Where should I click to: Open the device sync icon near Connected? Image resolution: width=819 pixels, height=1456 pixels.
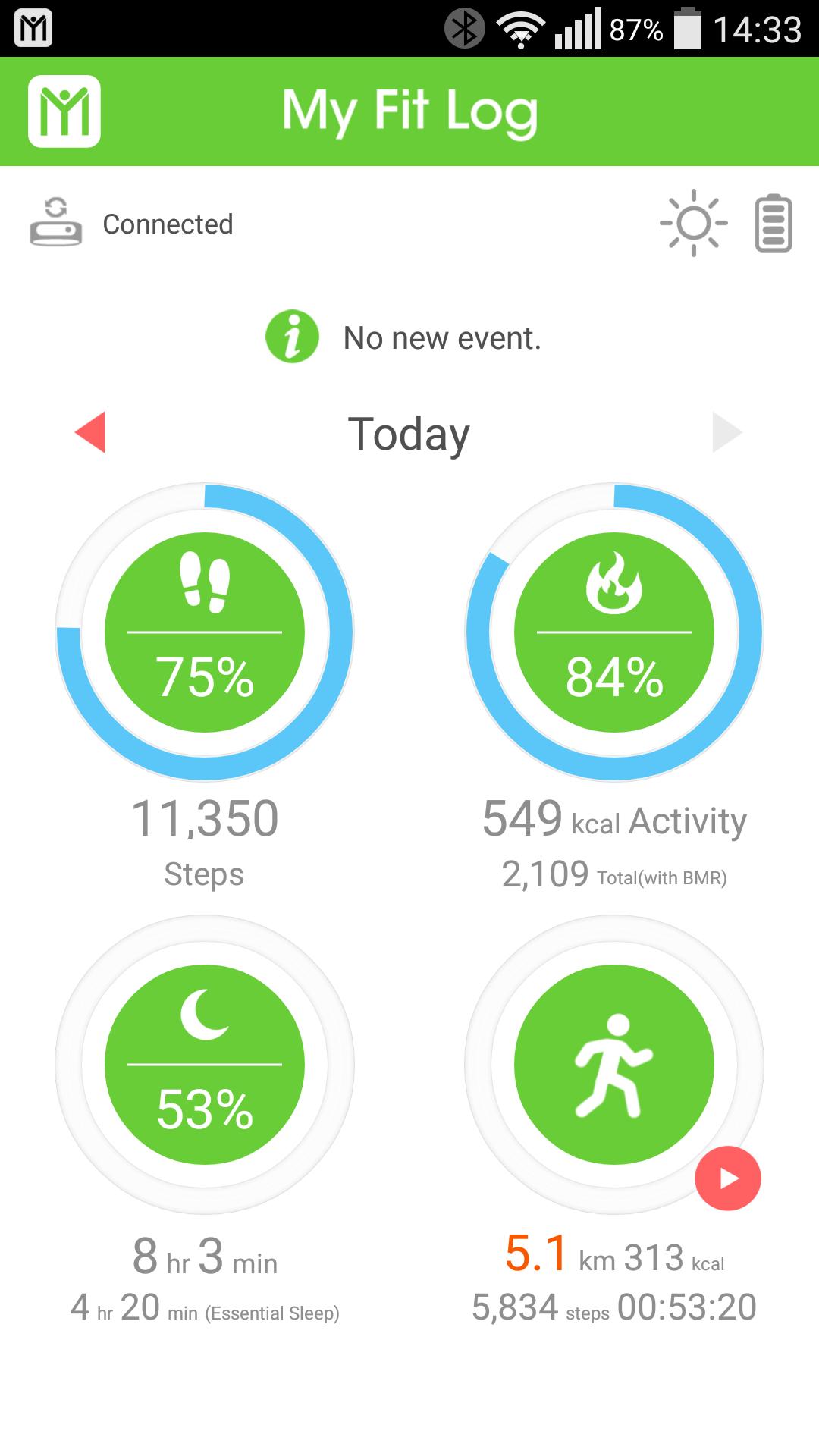click(x=55, y=222)
